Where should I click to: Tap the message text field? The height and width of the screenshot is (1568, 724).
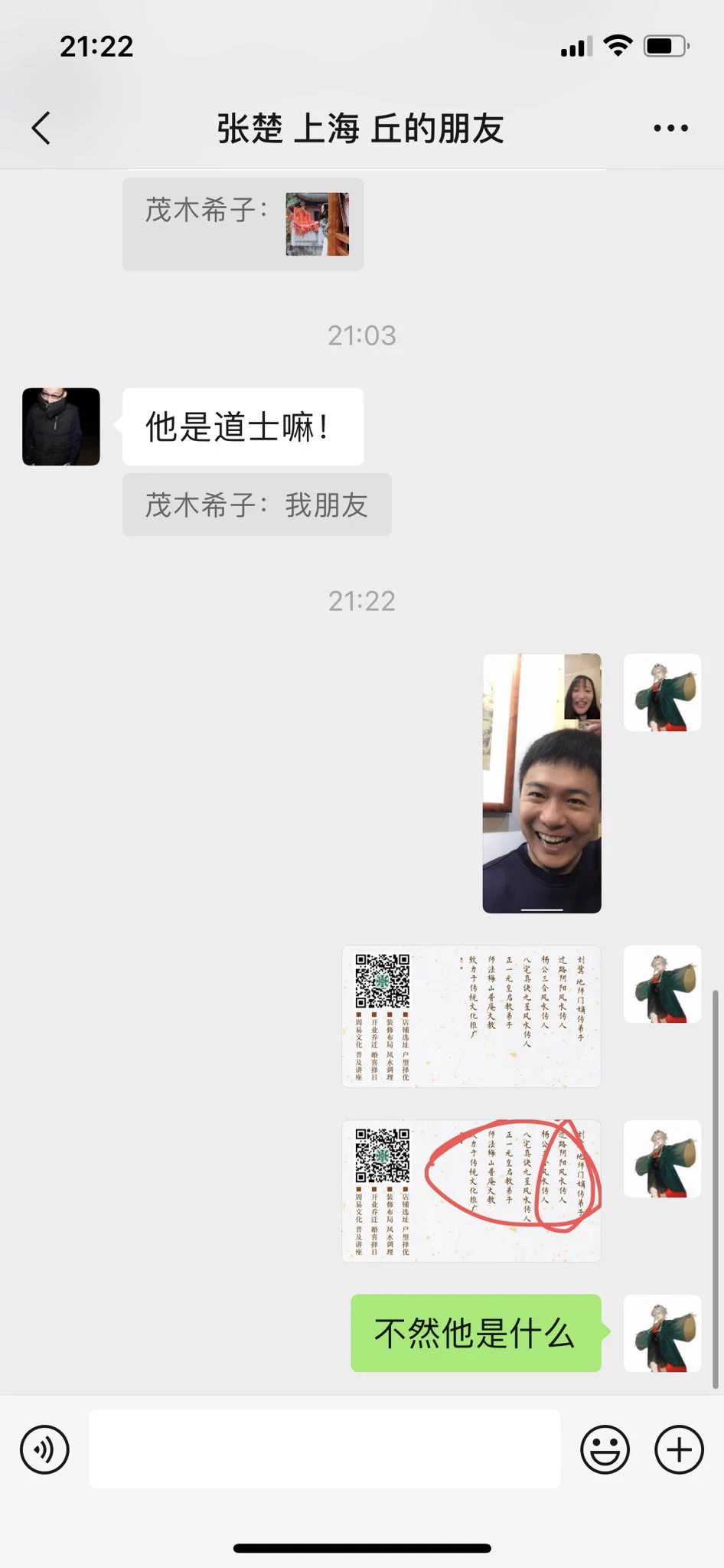pyautogui.click(x=324, y=1449)
